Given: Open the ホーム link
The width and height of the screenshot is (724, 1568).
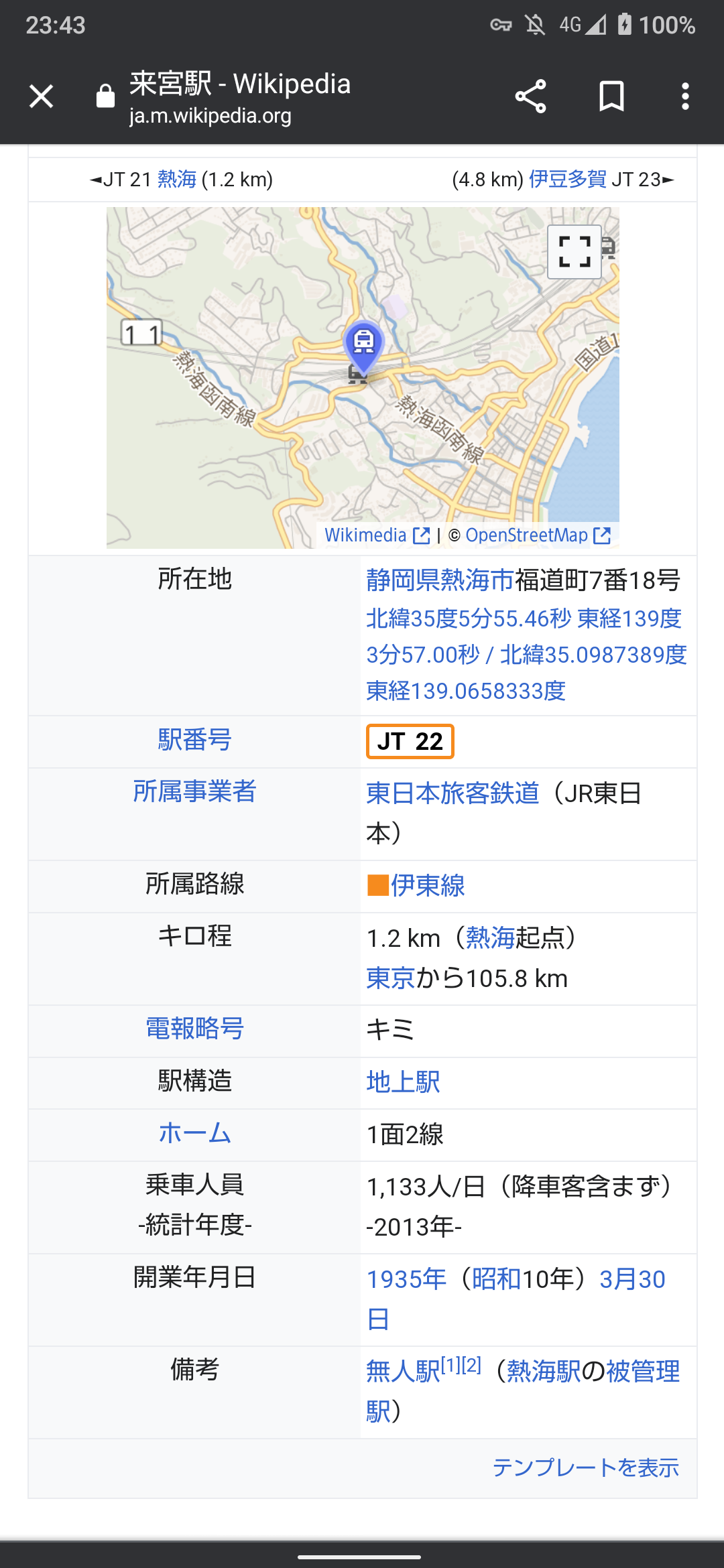Looking at the screenshot, I should pos(194,1134).
